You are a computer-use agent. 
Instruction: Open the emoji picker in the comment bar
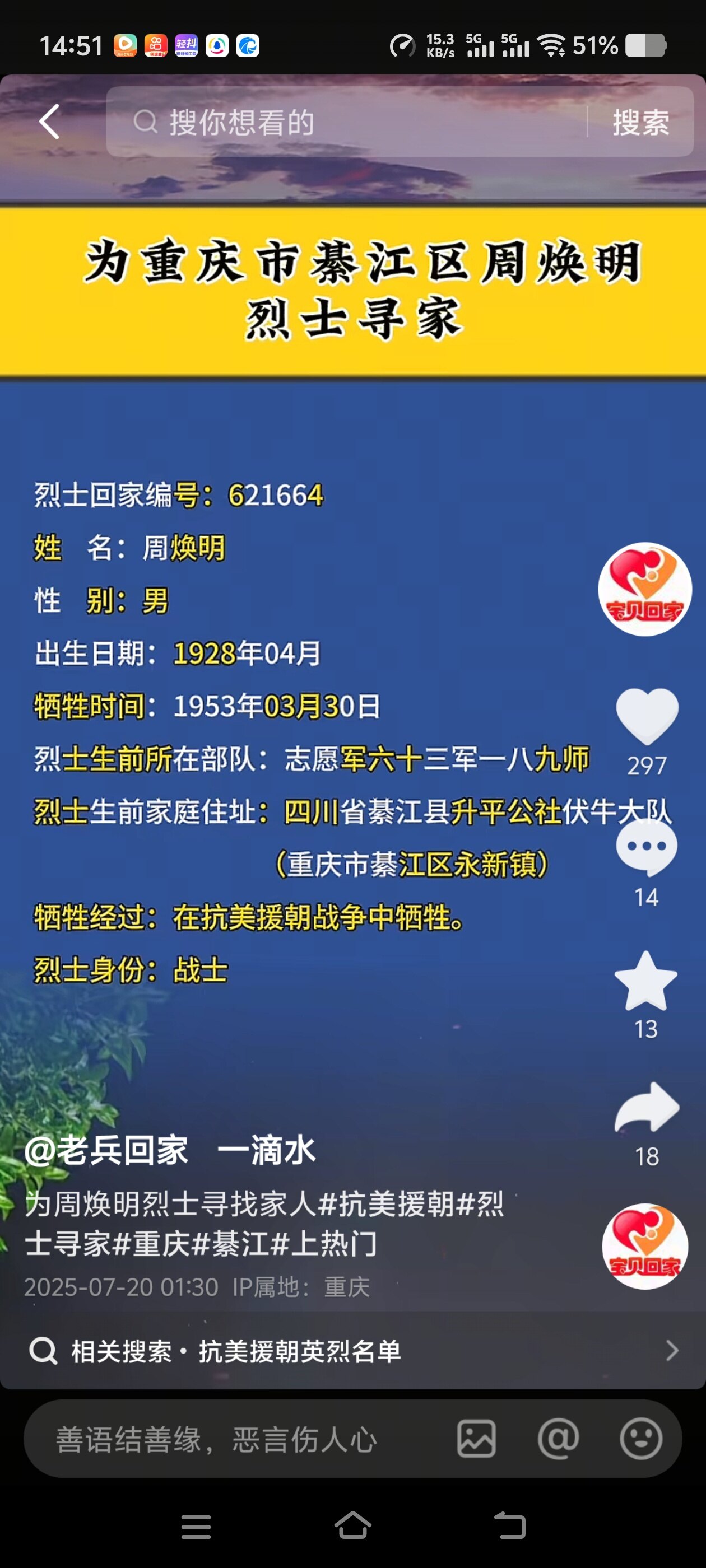pyautogui.click(x=641, y=1439)
